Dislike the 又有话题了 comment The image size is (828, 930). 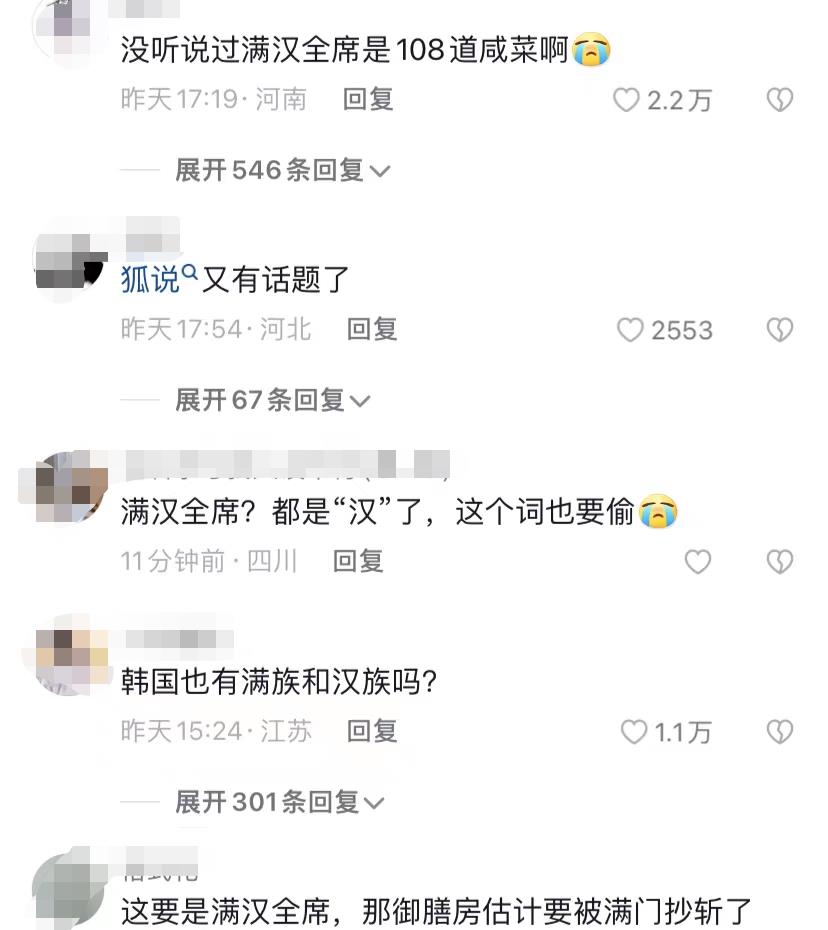(779, 330)
